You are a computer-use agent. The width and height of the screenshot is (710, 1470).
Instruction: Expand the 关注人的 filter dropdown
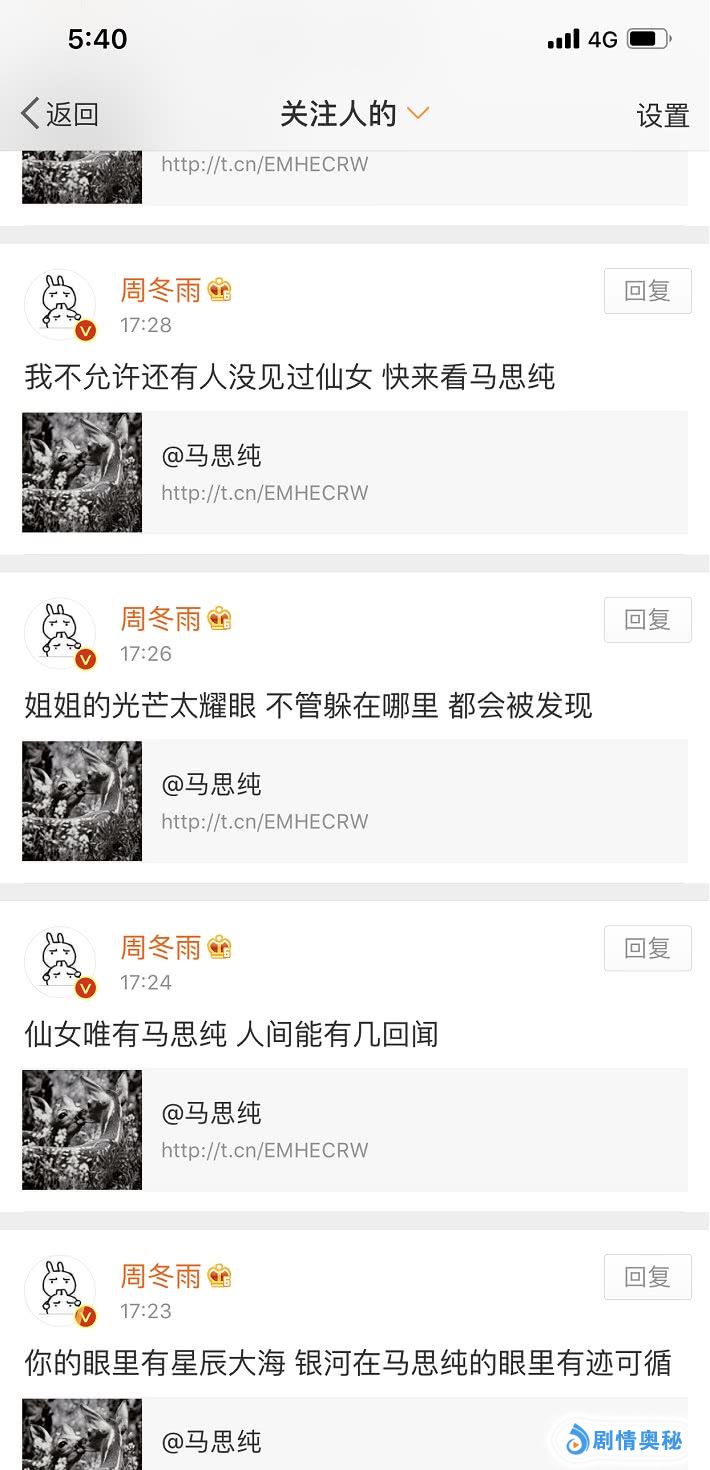tap(354, 114)
